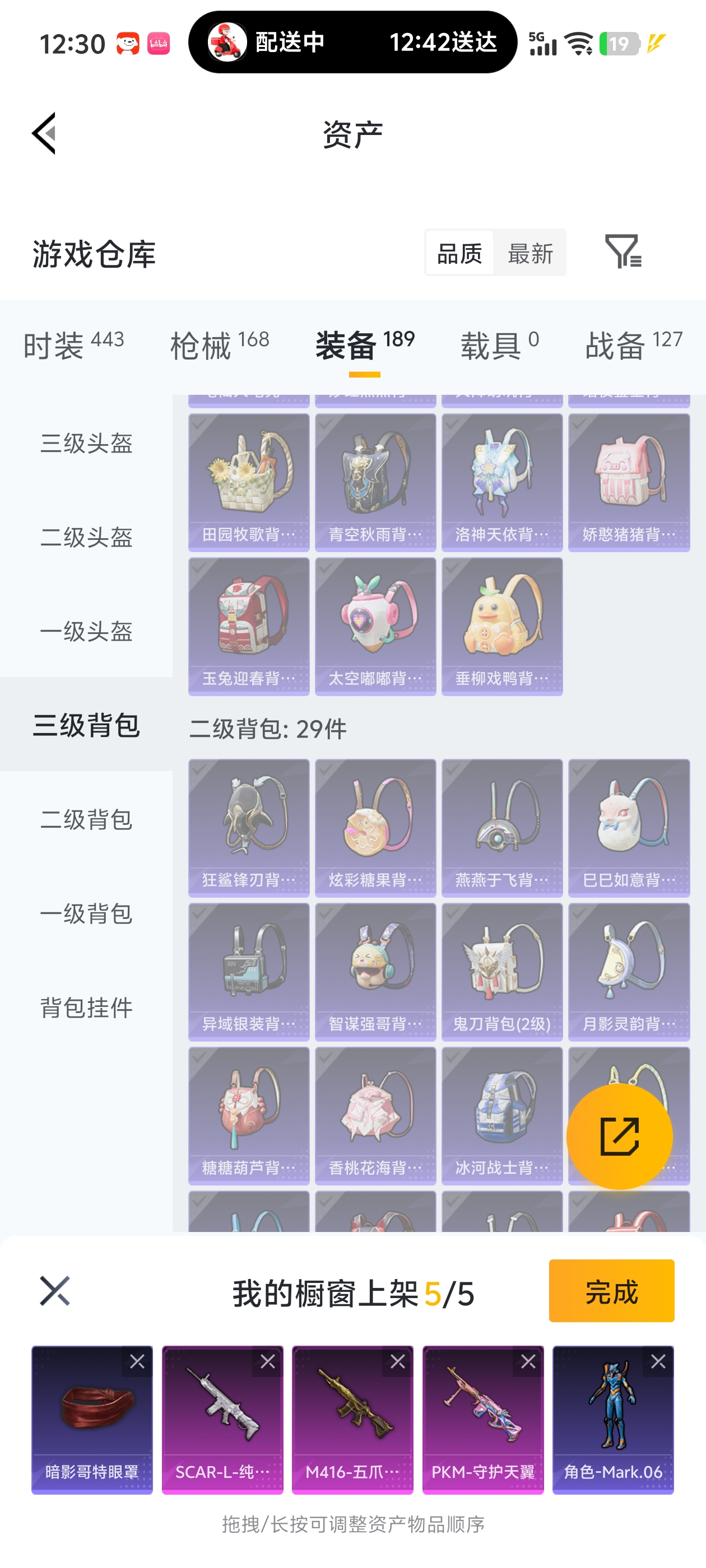Viewport: 706px width, 1568px height.
Task: Switch to the 战备 tab
Action: point(634,344)
